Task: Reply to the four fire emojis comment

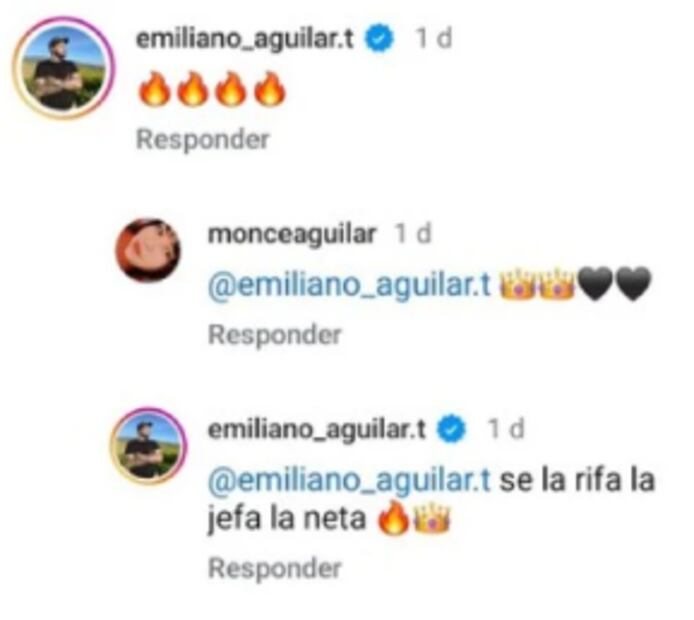Action: pos(202,139)
